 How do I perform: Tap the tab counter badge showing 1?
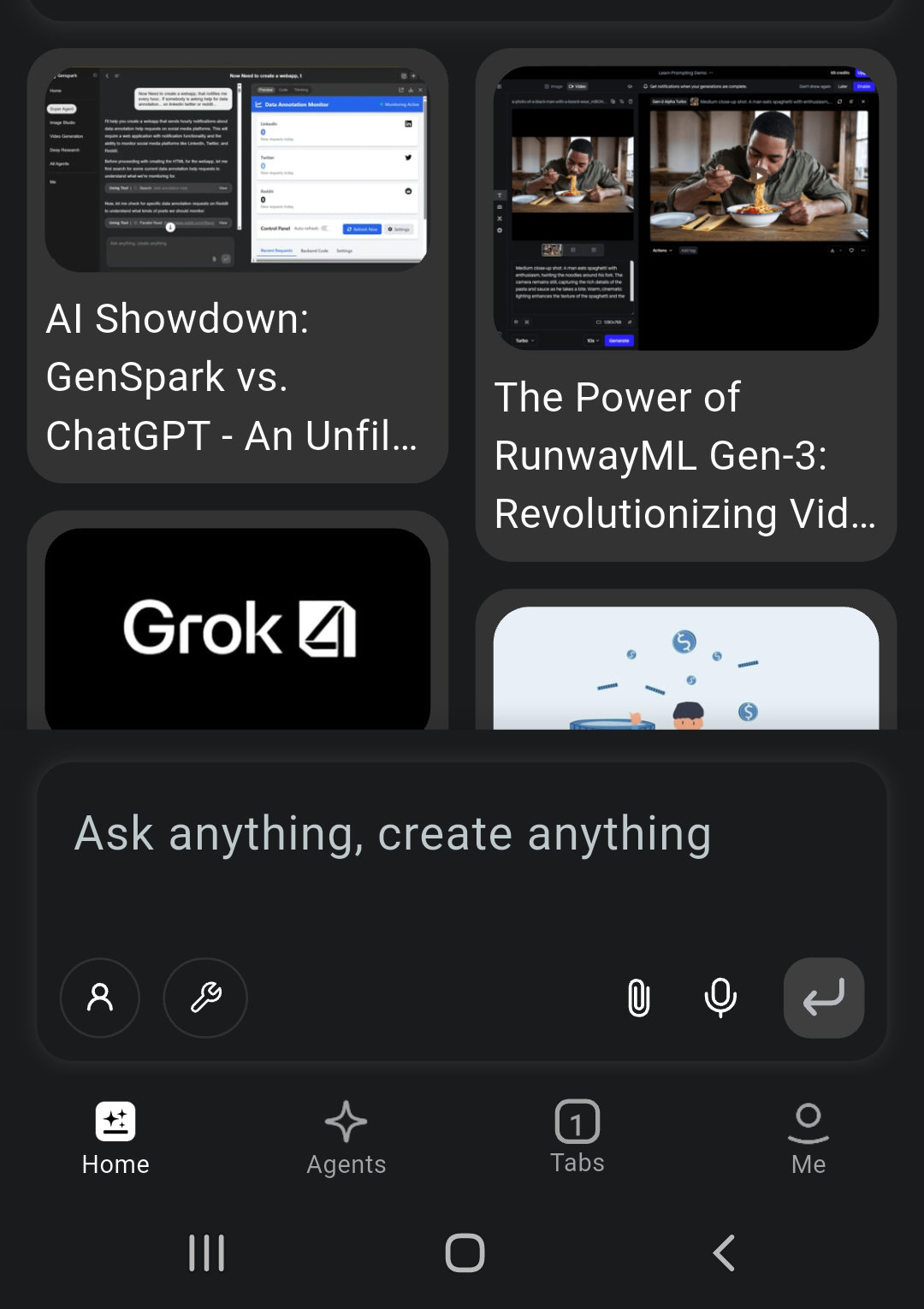[x=577, y=1120]
